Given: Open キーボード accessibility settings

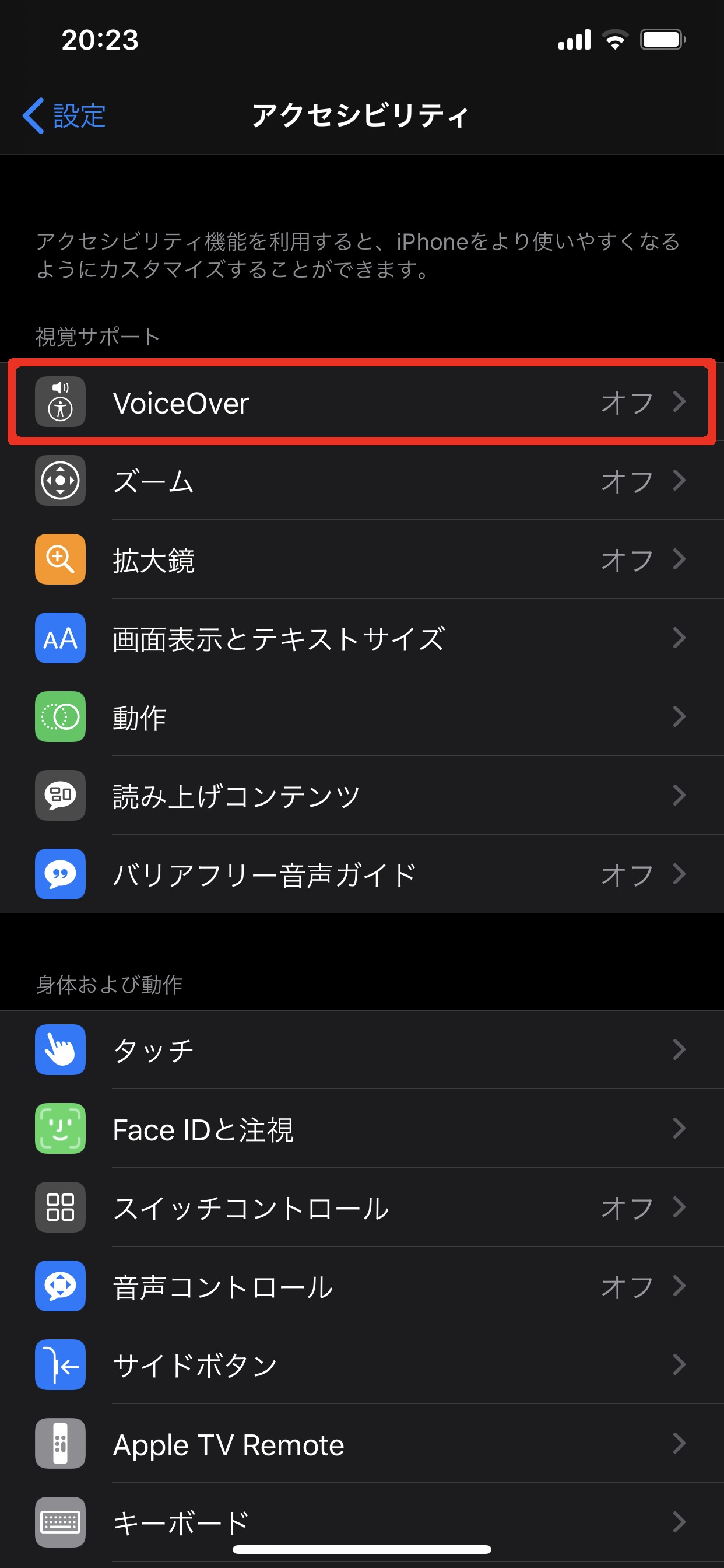Looking at the screenshot, I should 361,1521.
